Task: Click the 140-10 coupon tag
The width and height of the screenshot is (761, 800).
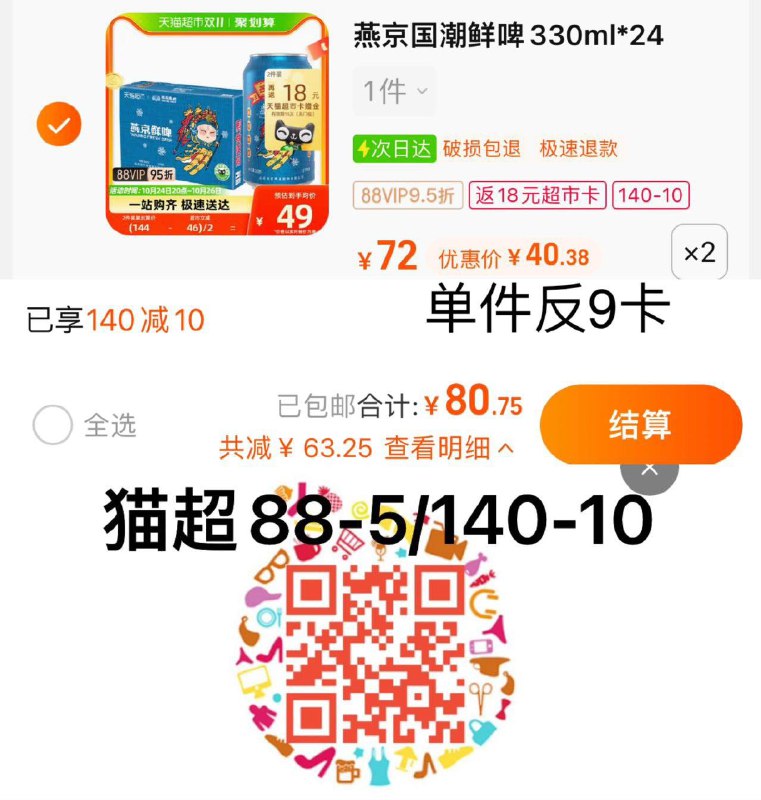Action: point(650,196)
